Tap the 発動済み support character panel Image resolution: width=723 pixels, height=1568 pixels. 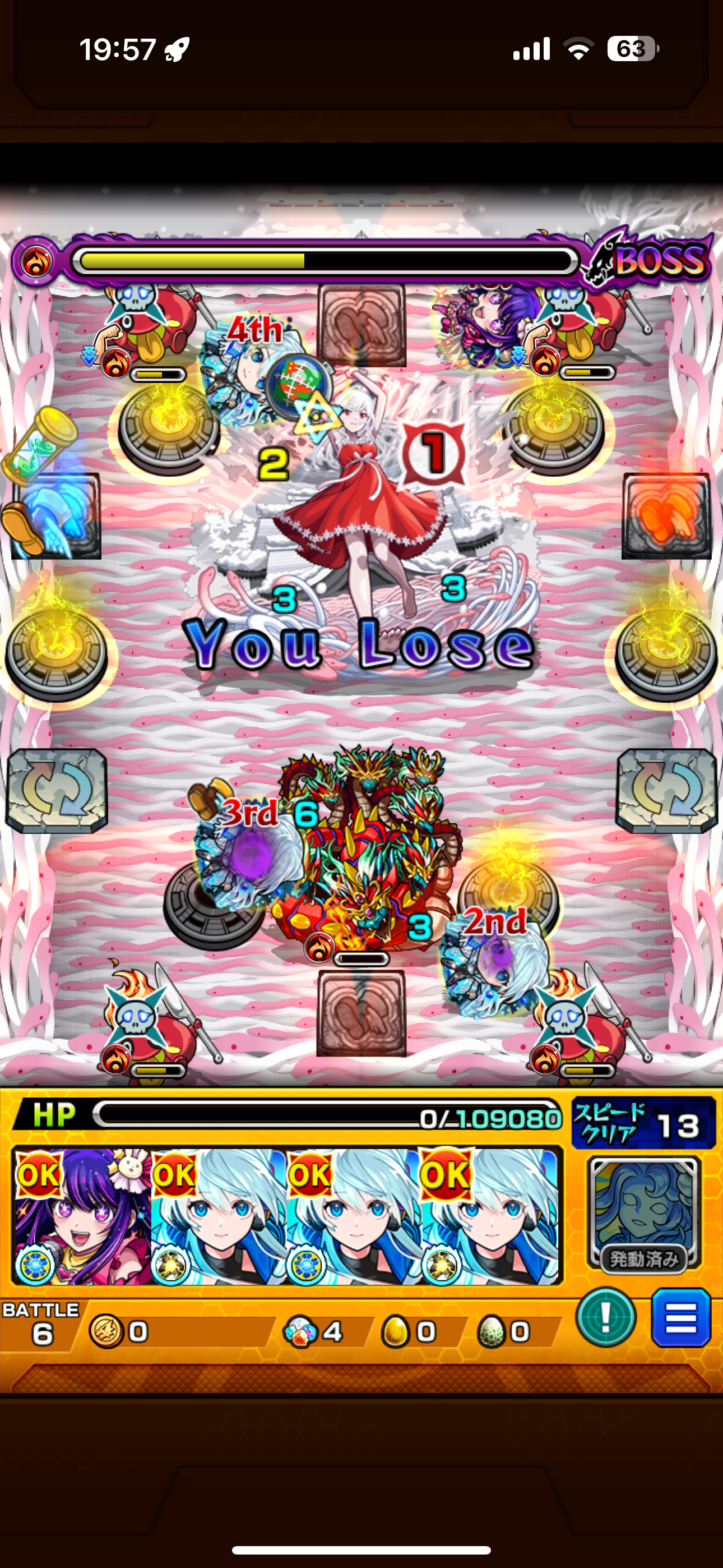pyautogui.click(x=644, y=1215)
